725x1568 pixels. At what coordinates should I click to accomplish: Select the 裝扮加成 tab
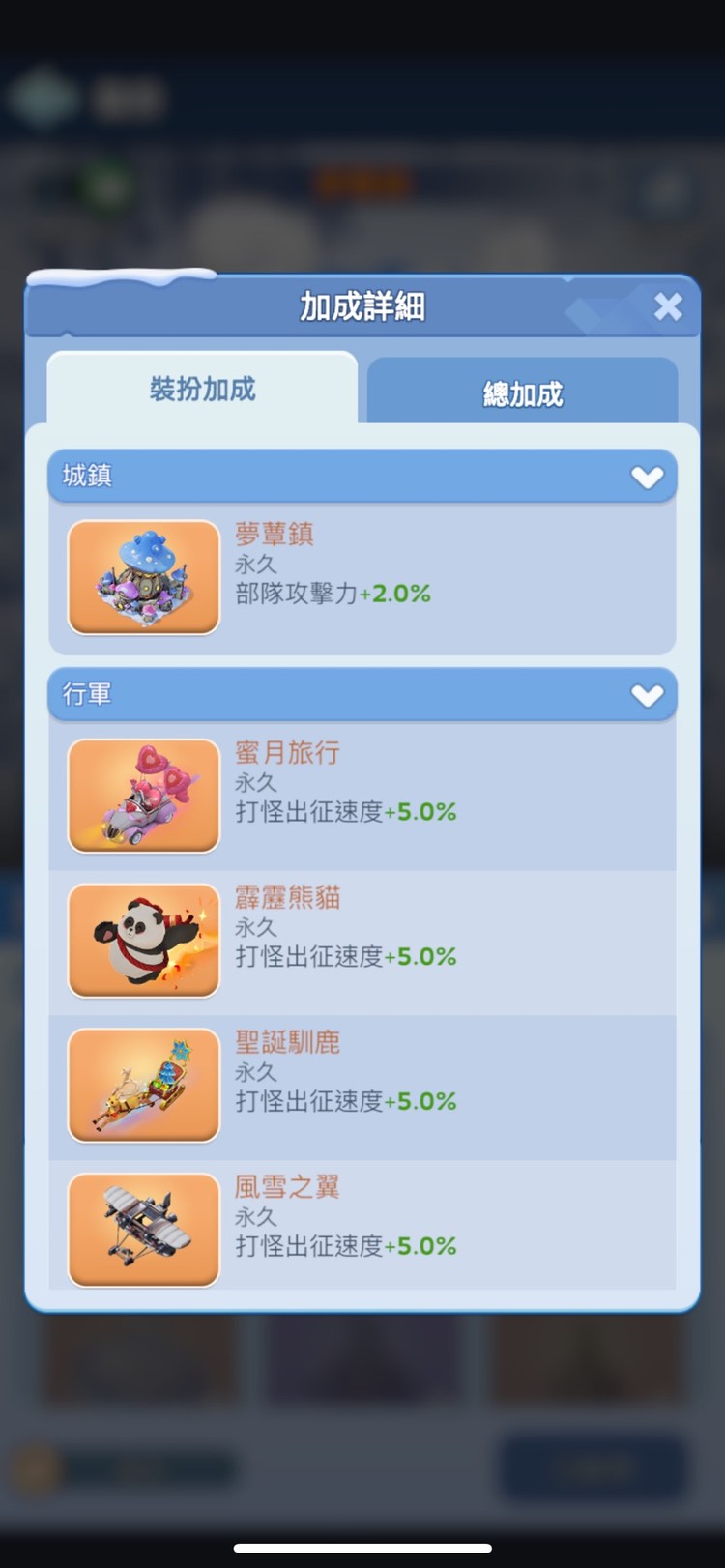point(200,389)
